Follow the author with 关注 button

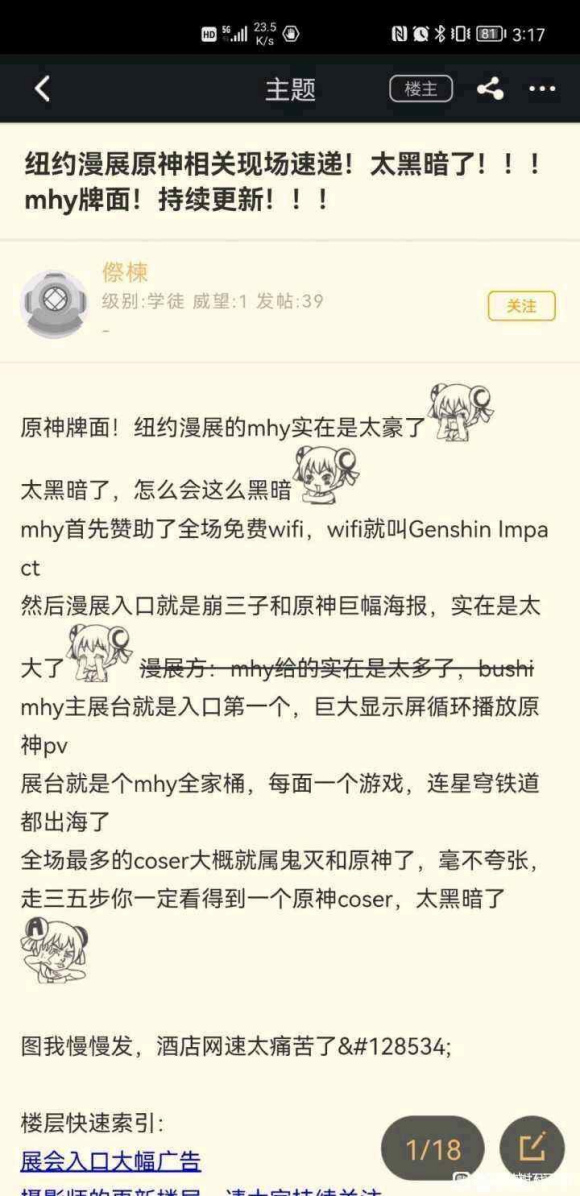[522, 306]
